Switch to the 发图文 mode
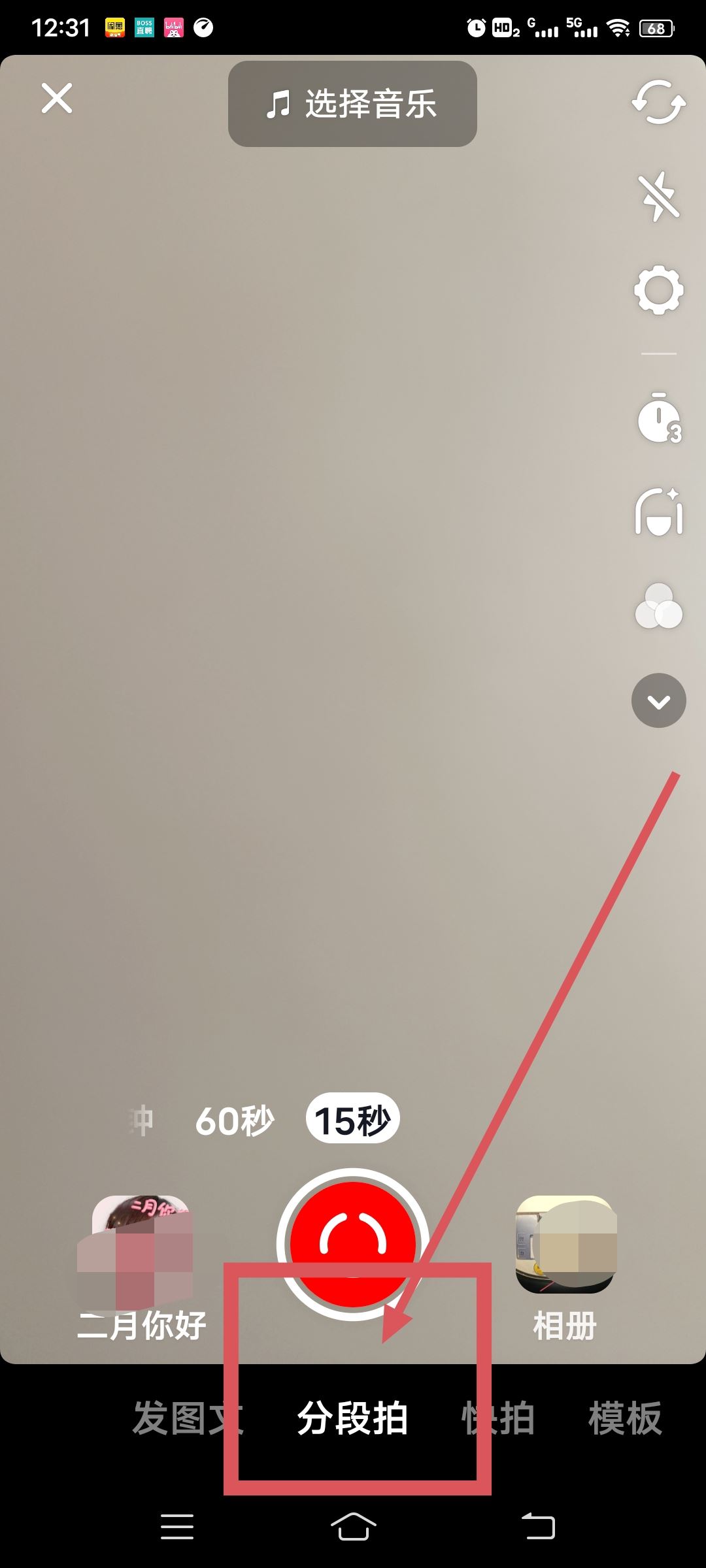 tap(186, 1418)
